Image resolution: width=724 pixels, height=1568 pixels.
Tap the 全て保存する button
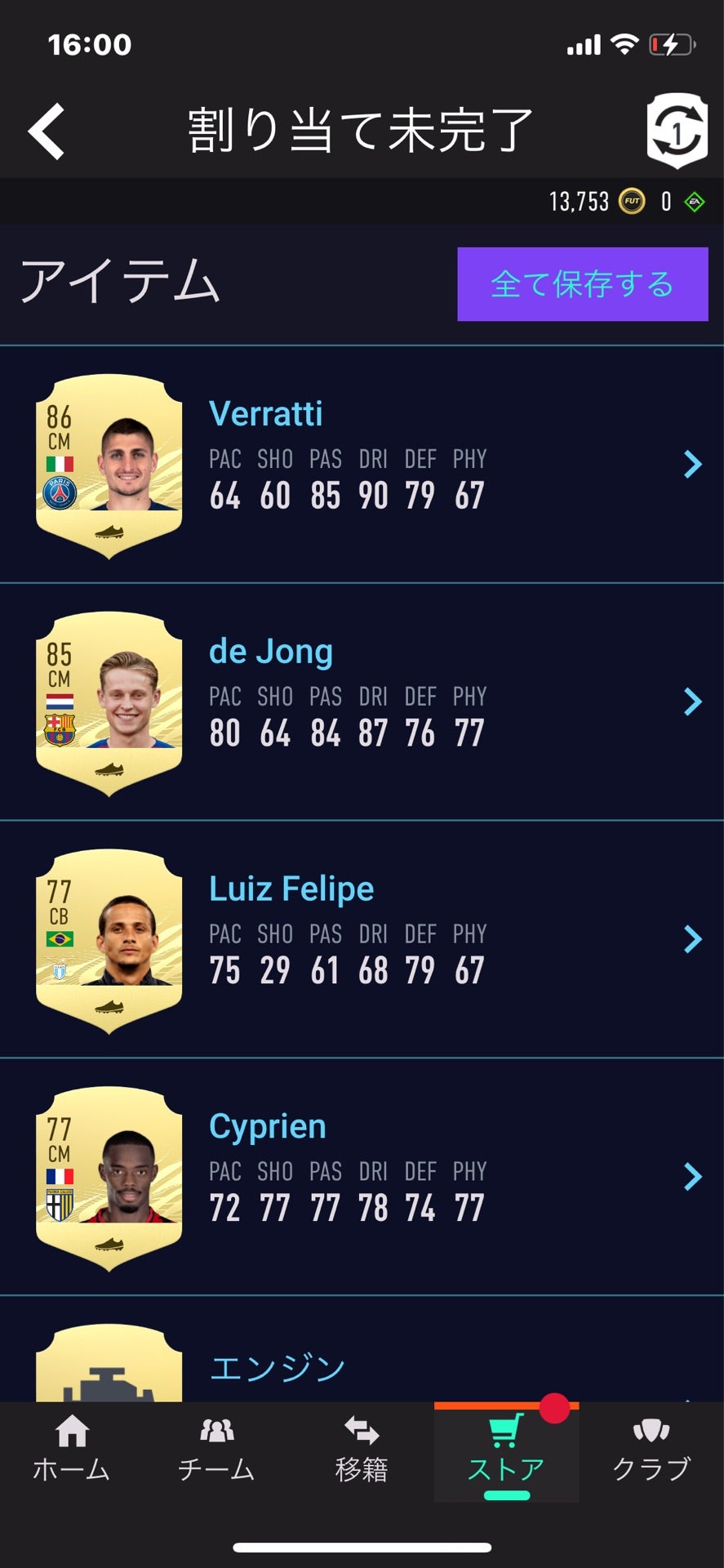click(582, 284)
